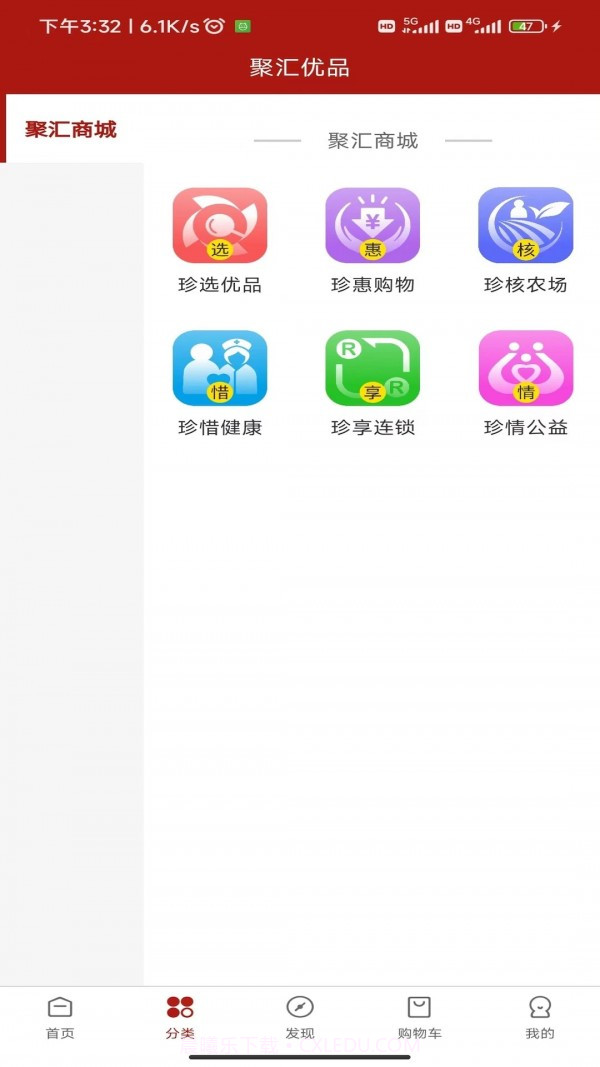The width and height of the screenshot is (600, 1067).
Task: Select the 聚汇商城 category in the sidebar
Action: (72, 130)
